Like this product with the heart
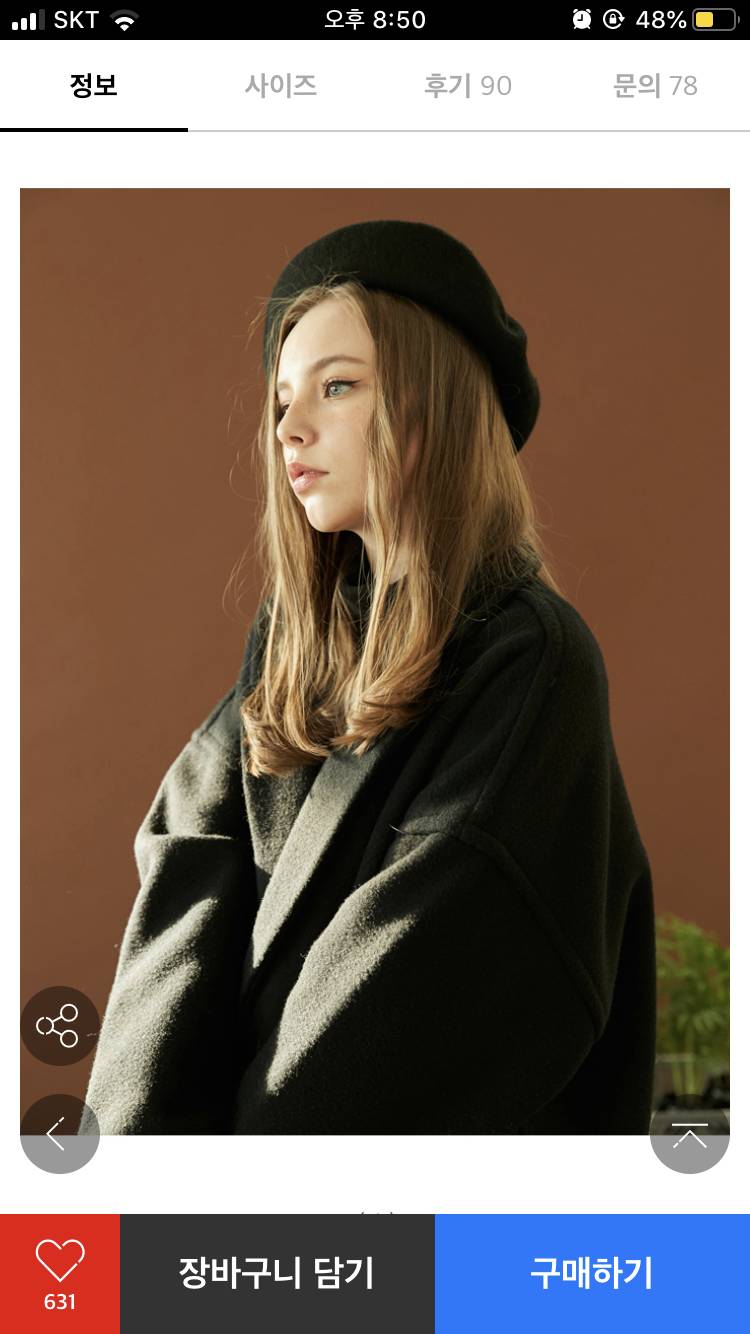The image size is (750, 1334). point(60,1272)
